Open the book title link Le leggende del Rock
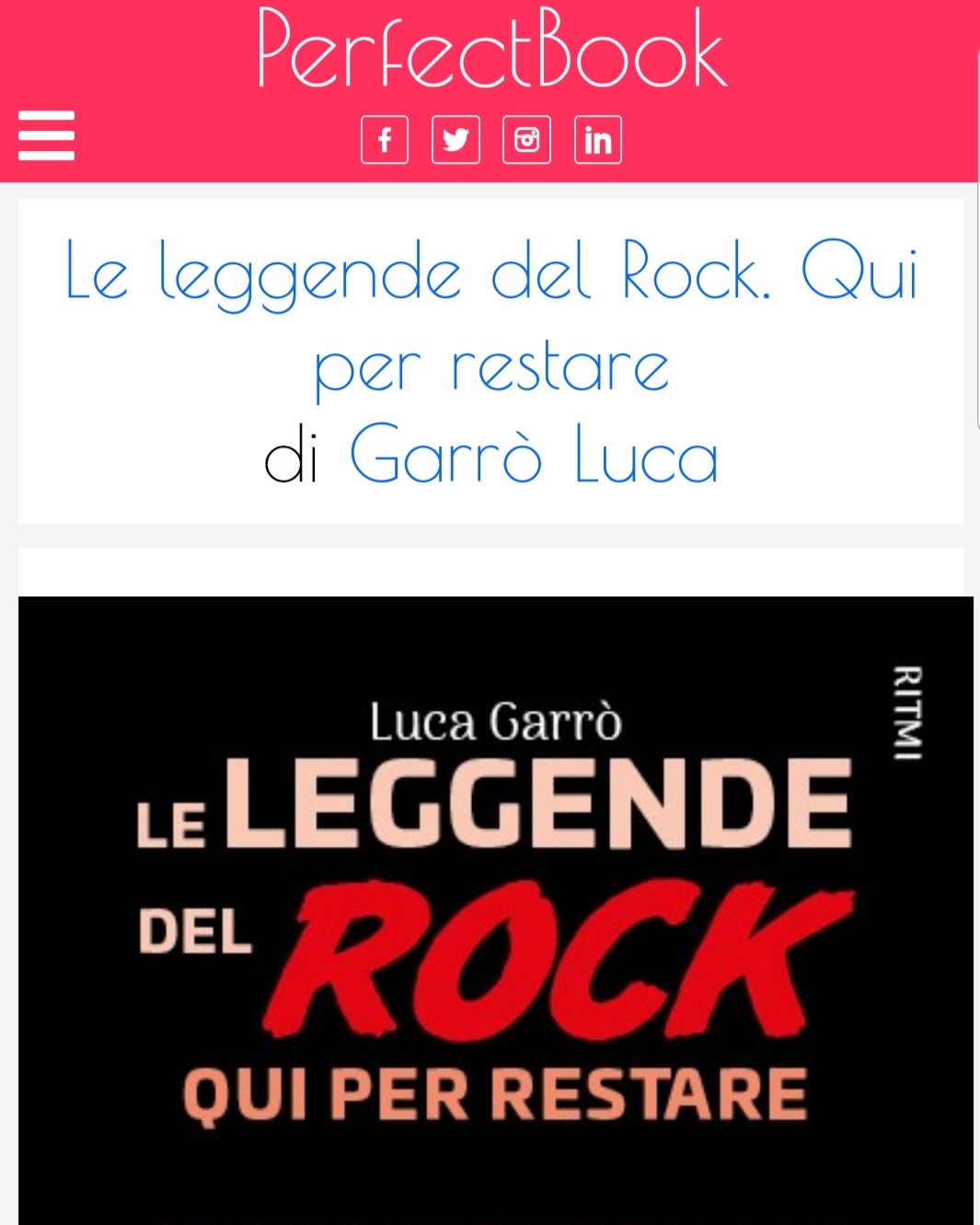The image size is (980, 1225). (491, 318)
